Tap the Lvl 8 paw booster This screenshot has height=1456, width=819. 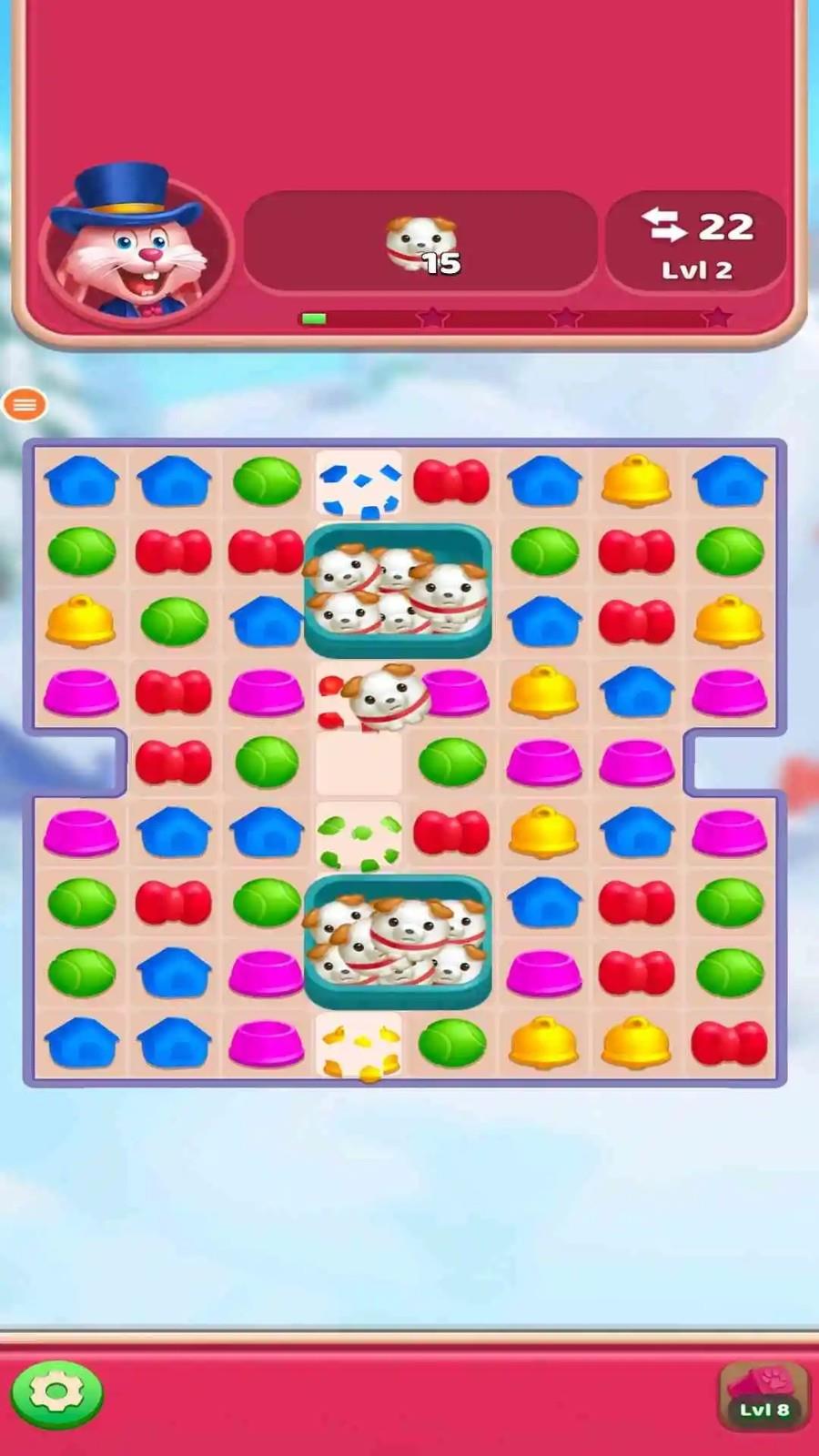[x=763, y=1395]
